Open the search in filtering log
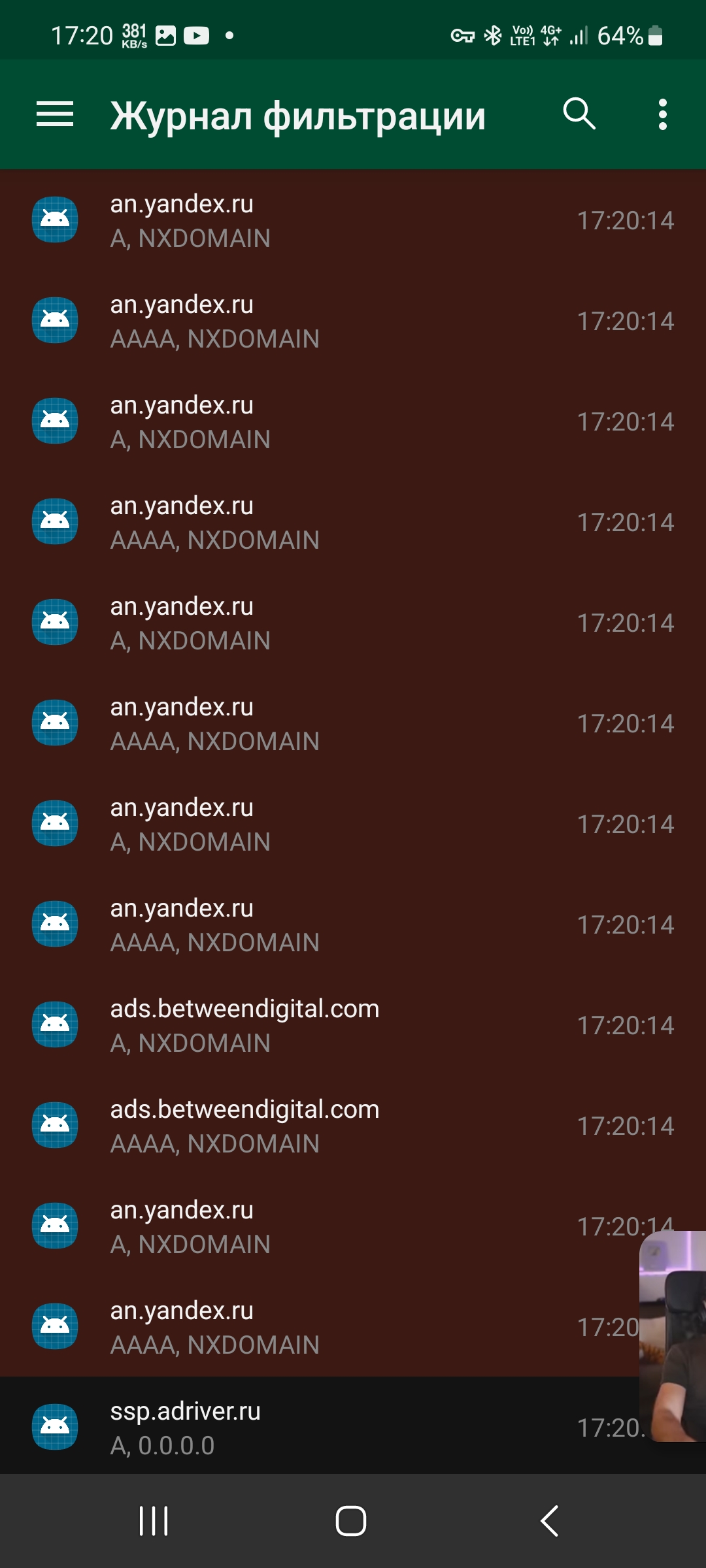The height and width of the screenshot is (1568, 706). (x=580, y=114)
